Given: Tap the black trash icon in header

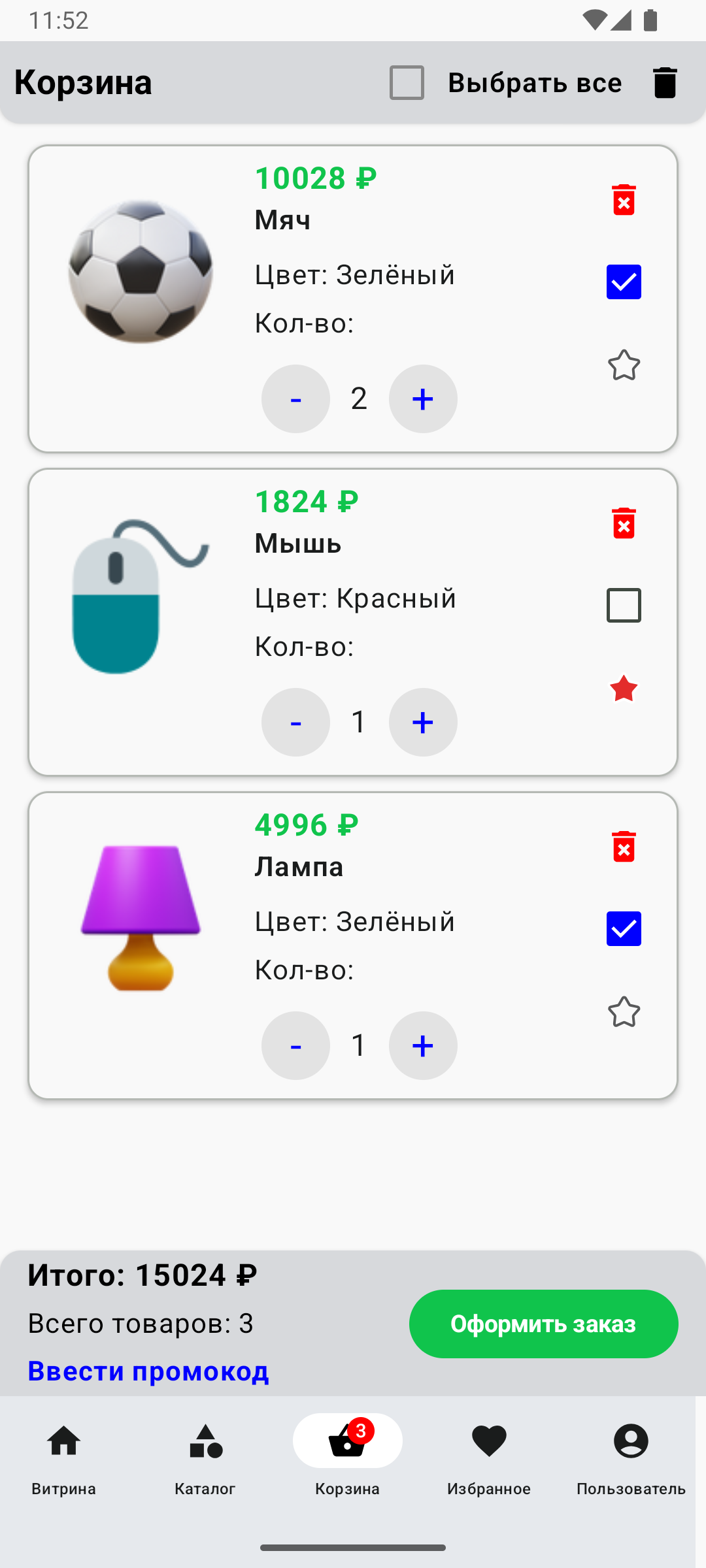Looking at the screenshot, I should 665,83.
